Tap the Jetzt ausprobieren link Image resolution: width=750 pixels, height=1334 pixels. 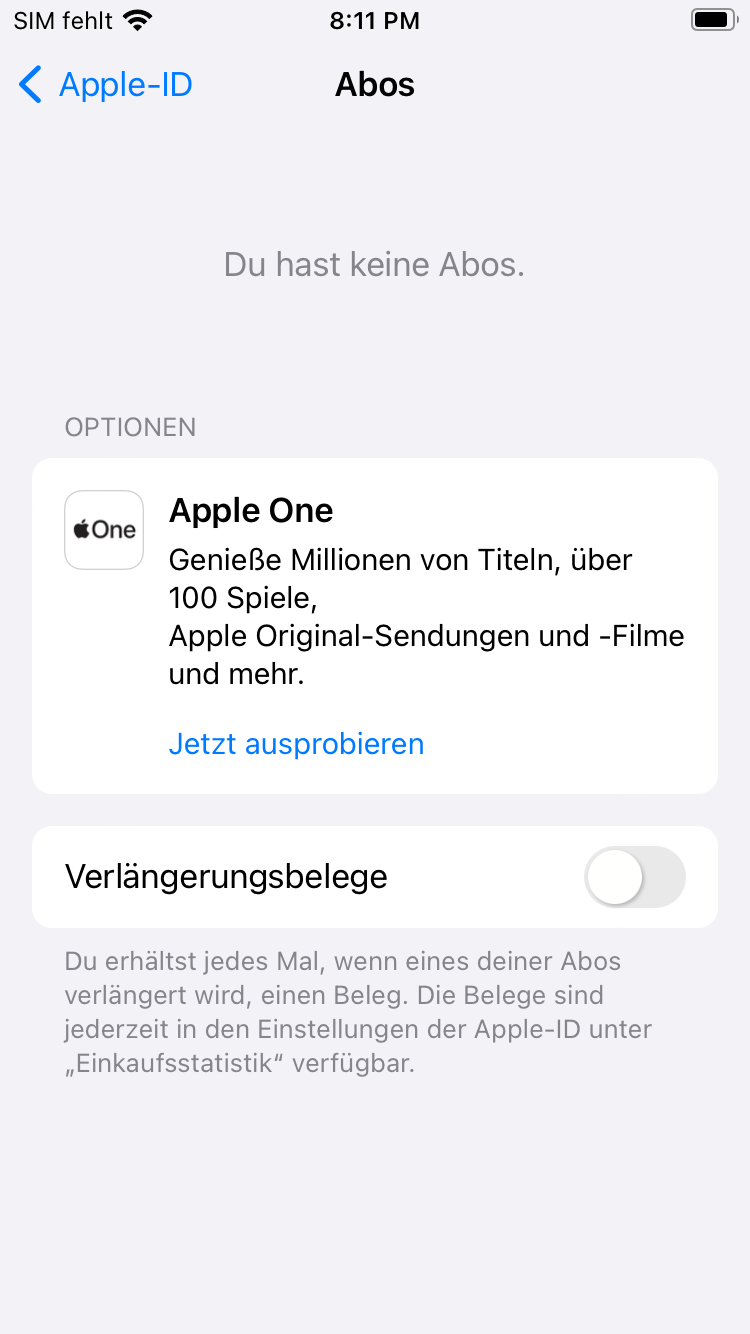point(296,744)
